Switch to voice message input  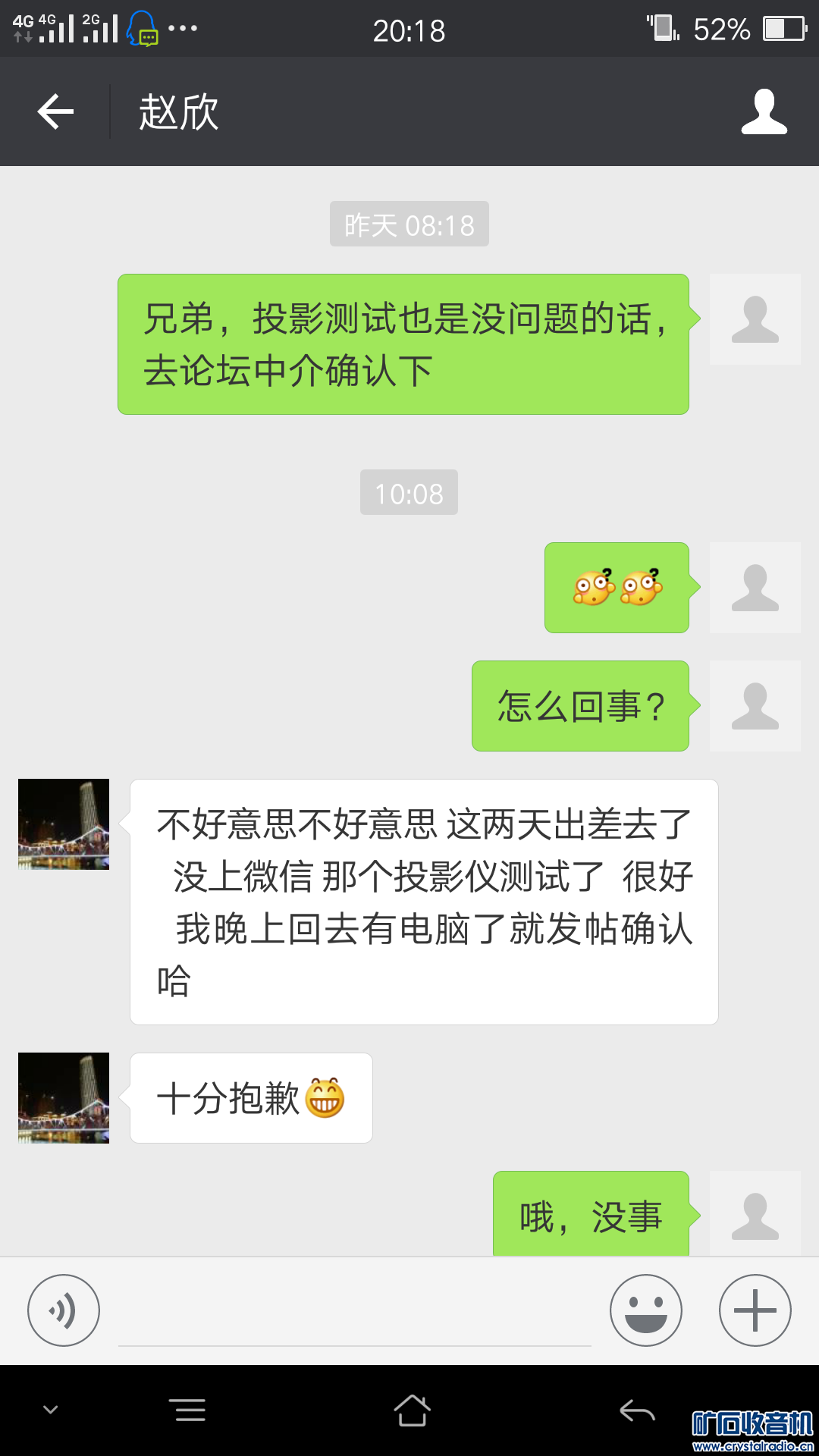point(64,1310)
